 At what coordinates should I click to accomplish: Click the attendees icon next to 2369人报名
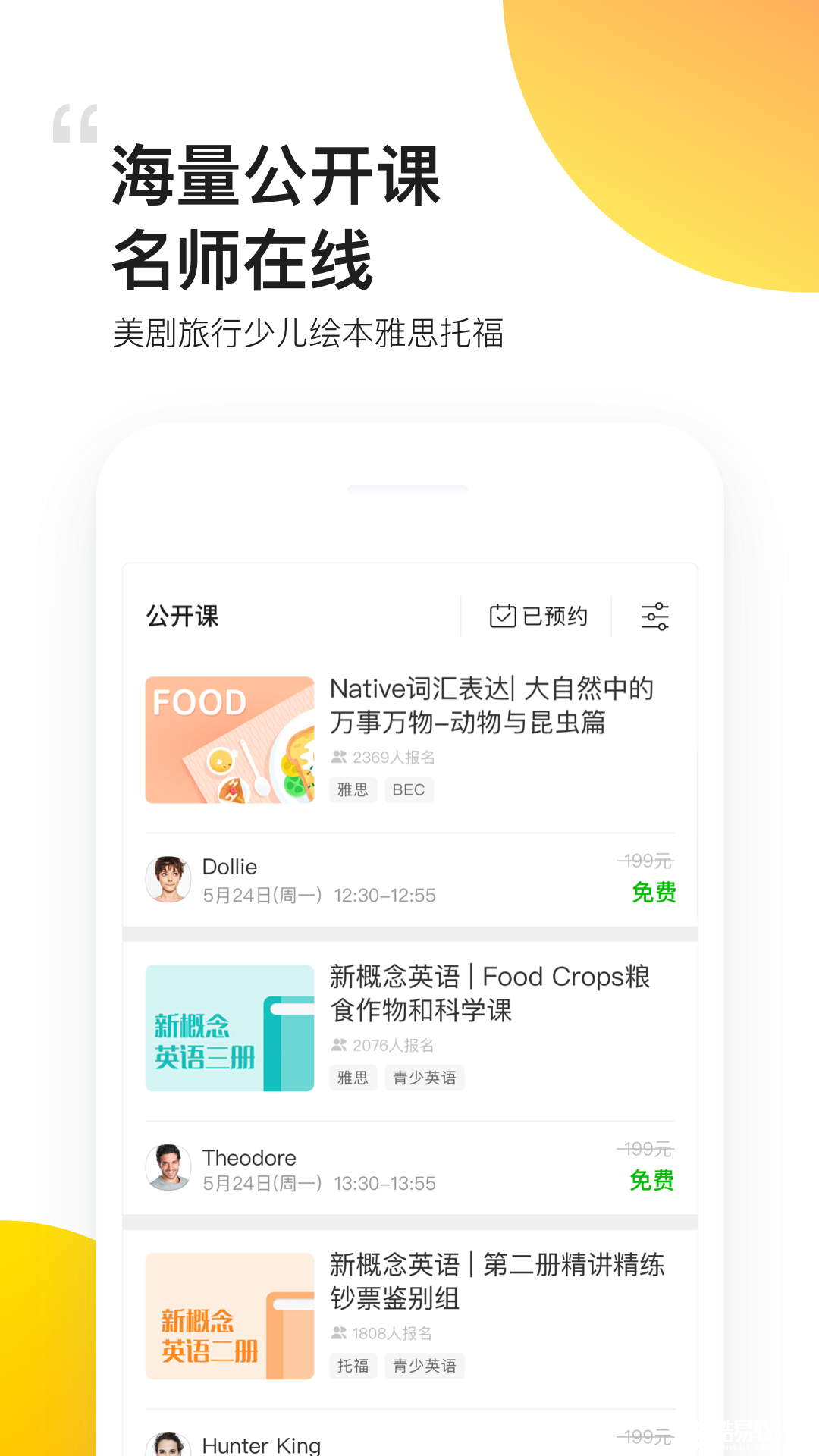[337, 756]
